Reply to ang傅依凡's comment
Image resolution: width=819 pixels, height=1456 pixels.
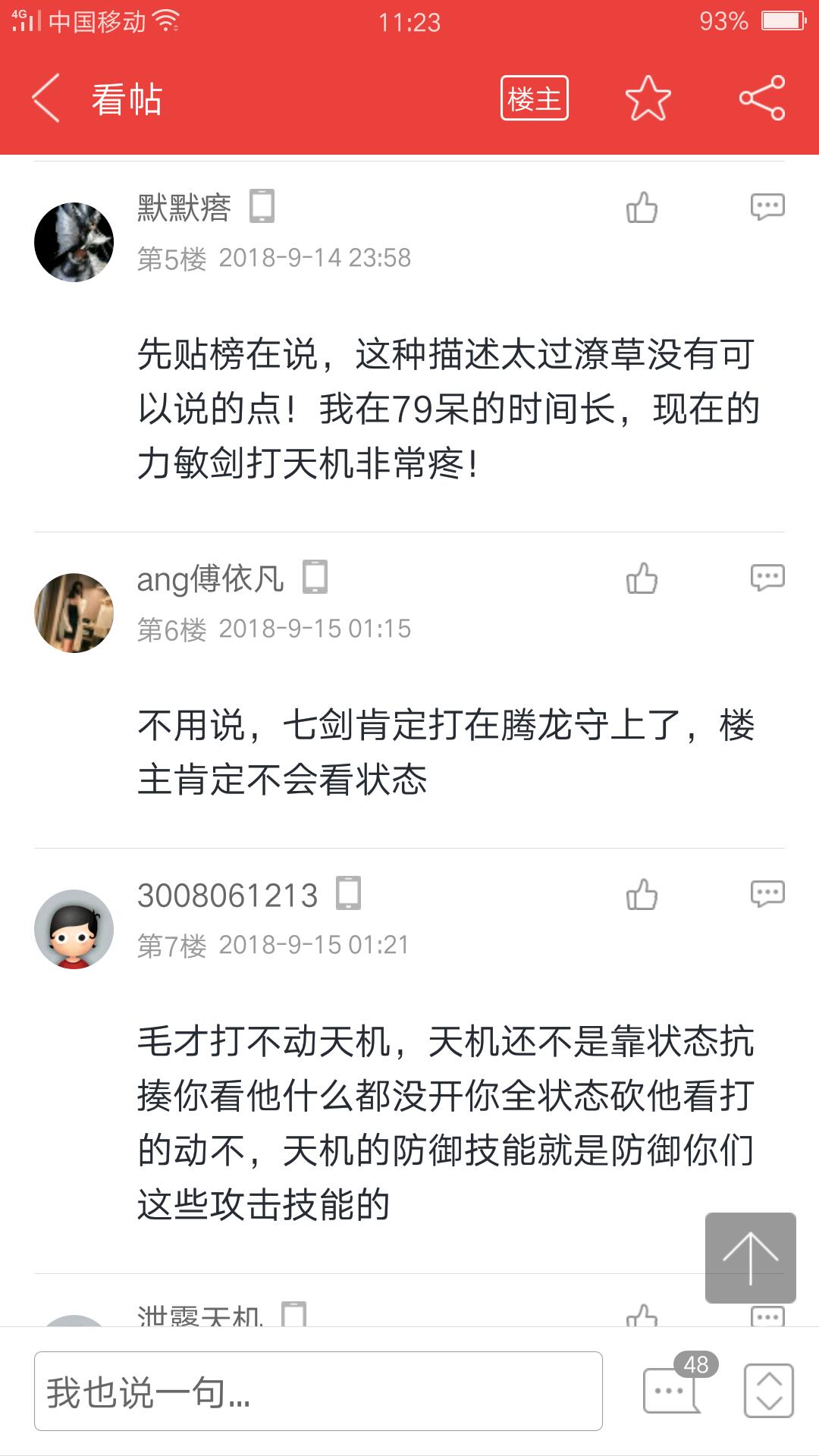tap(767, 578)
